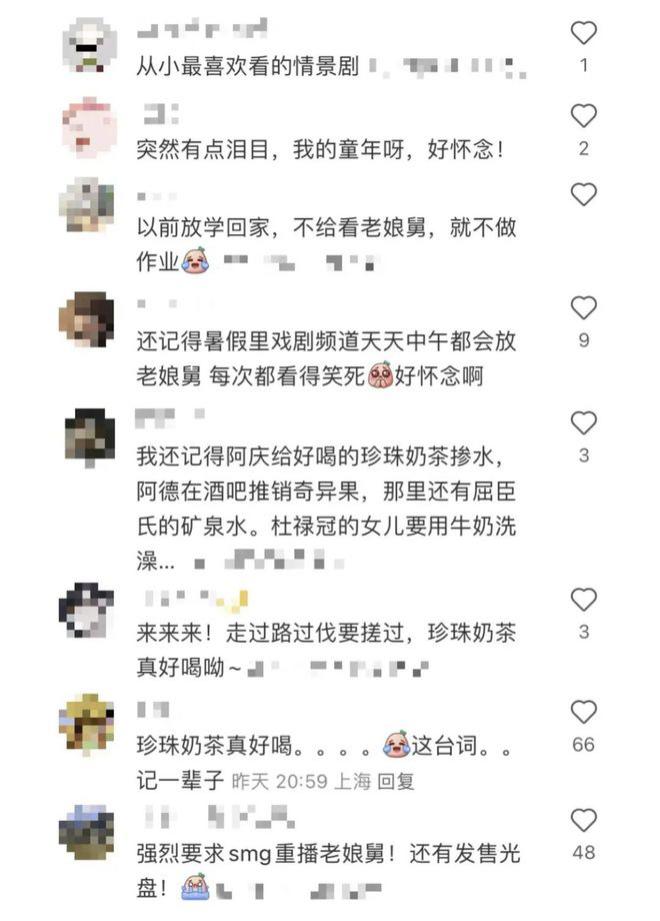Open avatar of the 强烈要求smg重播 commenter
Viewport: 660px width, 921px height.
click(87, 832)
